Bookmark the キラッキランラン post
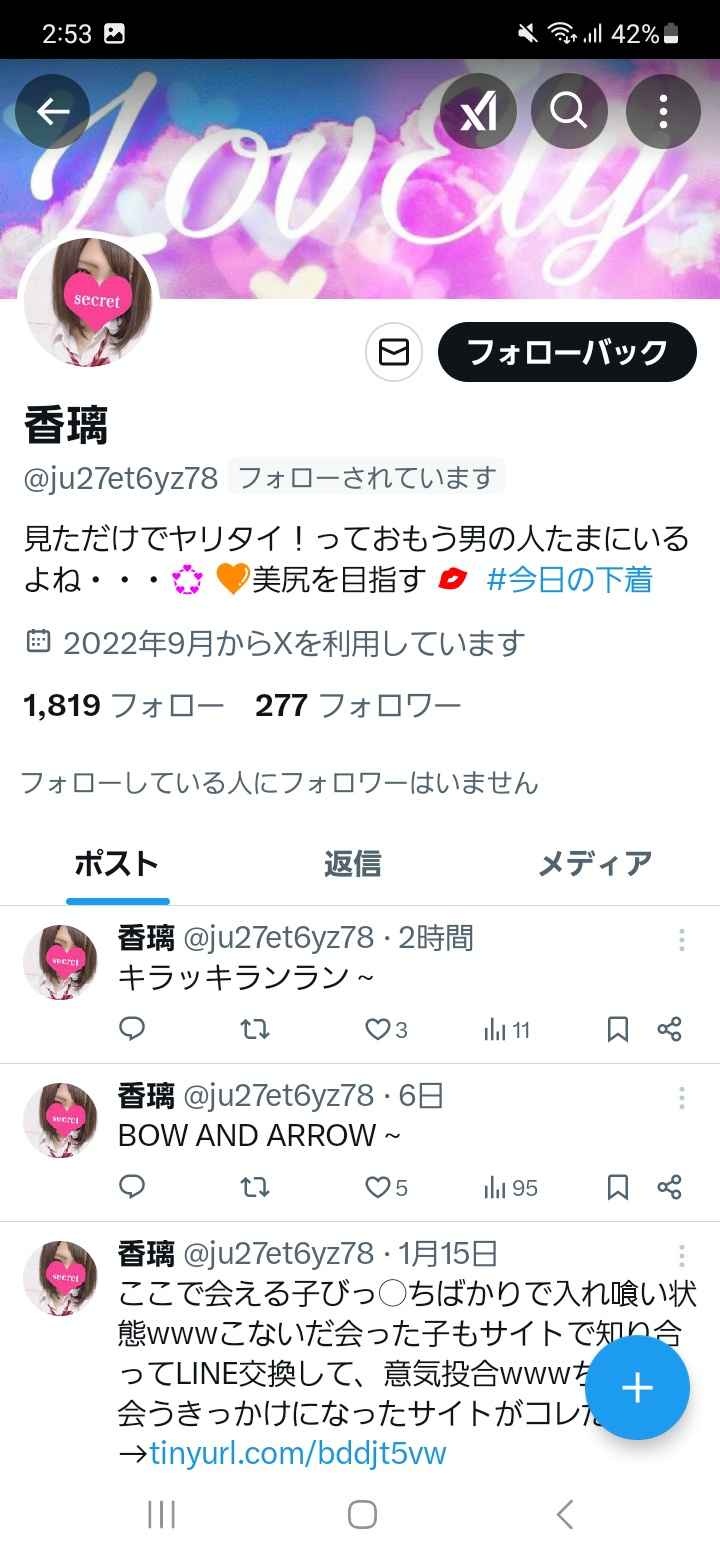 click(x=618, y=1029)
